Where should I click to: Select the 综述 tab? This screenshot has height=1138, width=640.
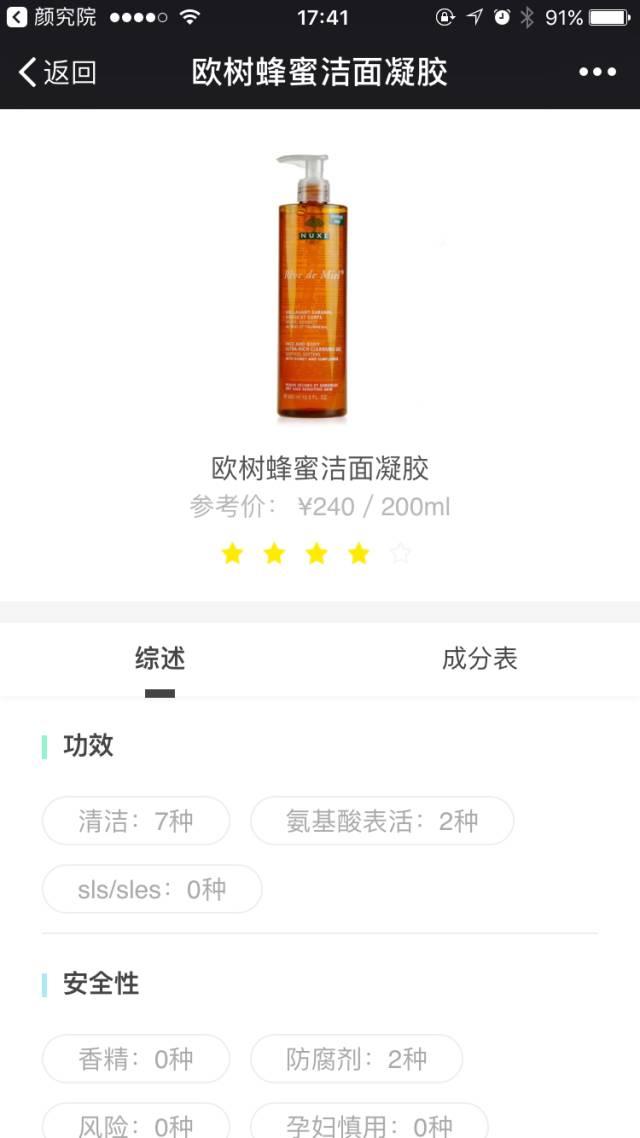160,659
